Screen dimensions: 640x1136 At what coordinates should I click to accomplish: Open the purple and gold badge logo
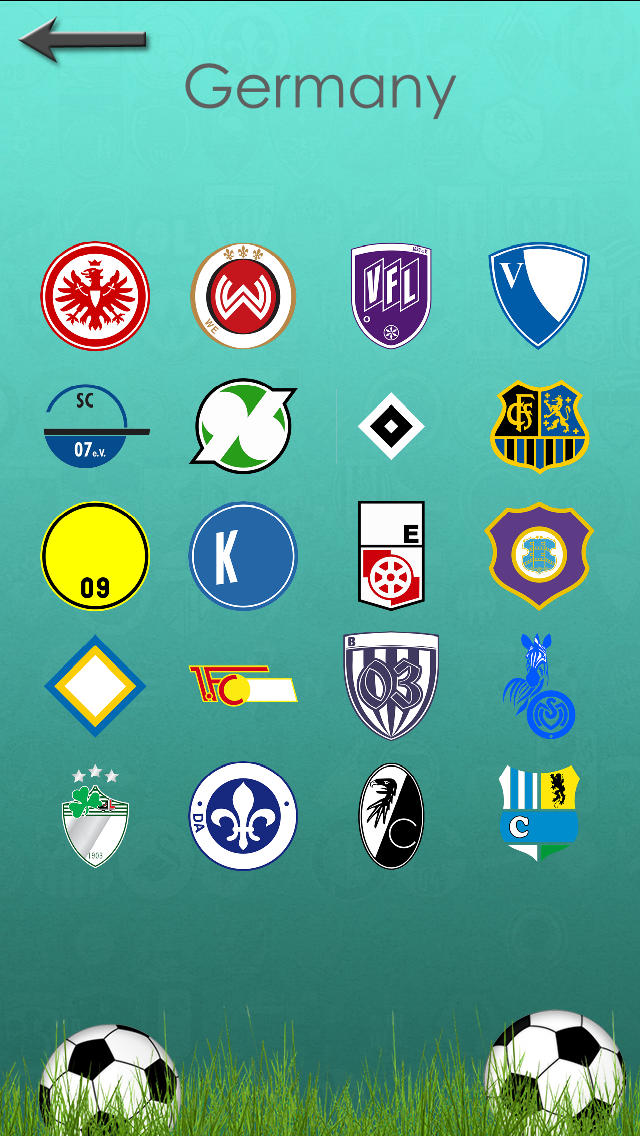point(539,556)
